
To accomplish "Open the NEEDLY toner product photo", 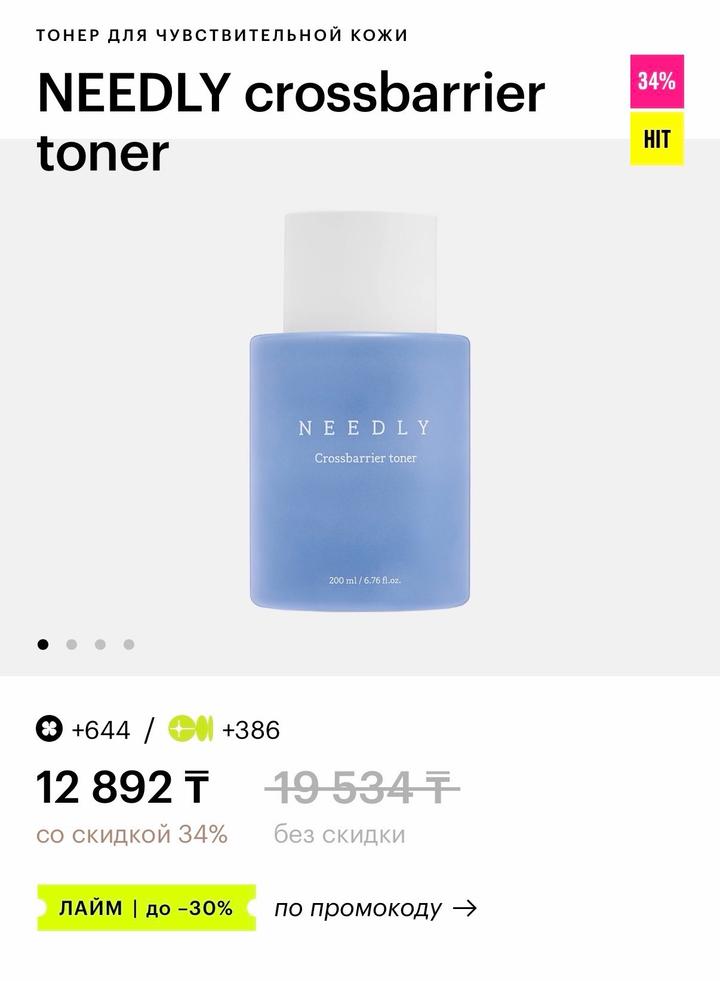I will pos(359,410).
